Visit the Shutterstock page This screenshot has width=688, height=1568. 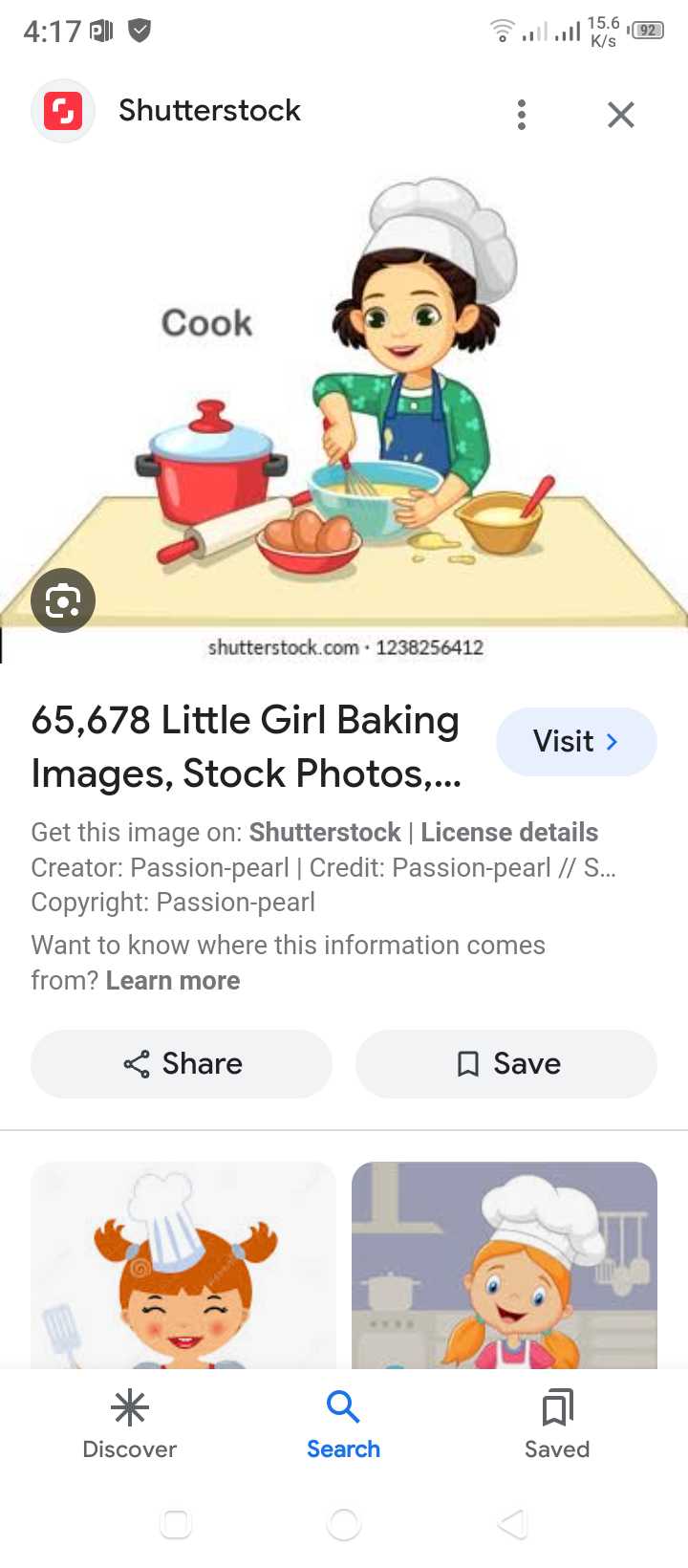(576, 741)
